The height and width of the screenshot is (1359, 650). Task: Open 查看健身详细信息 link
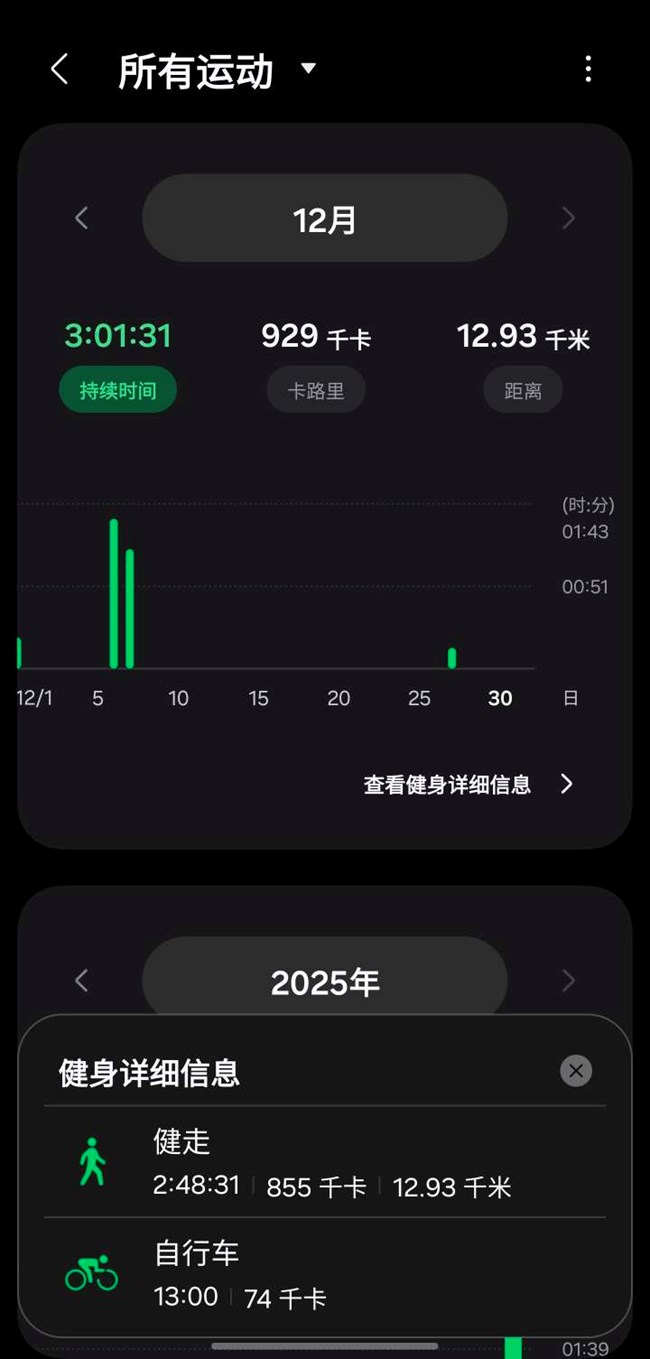(468, 785)
